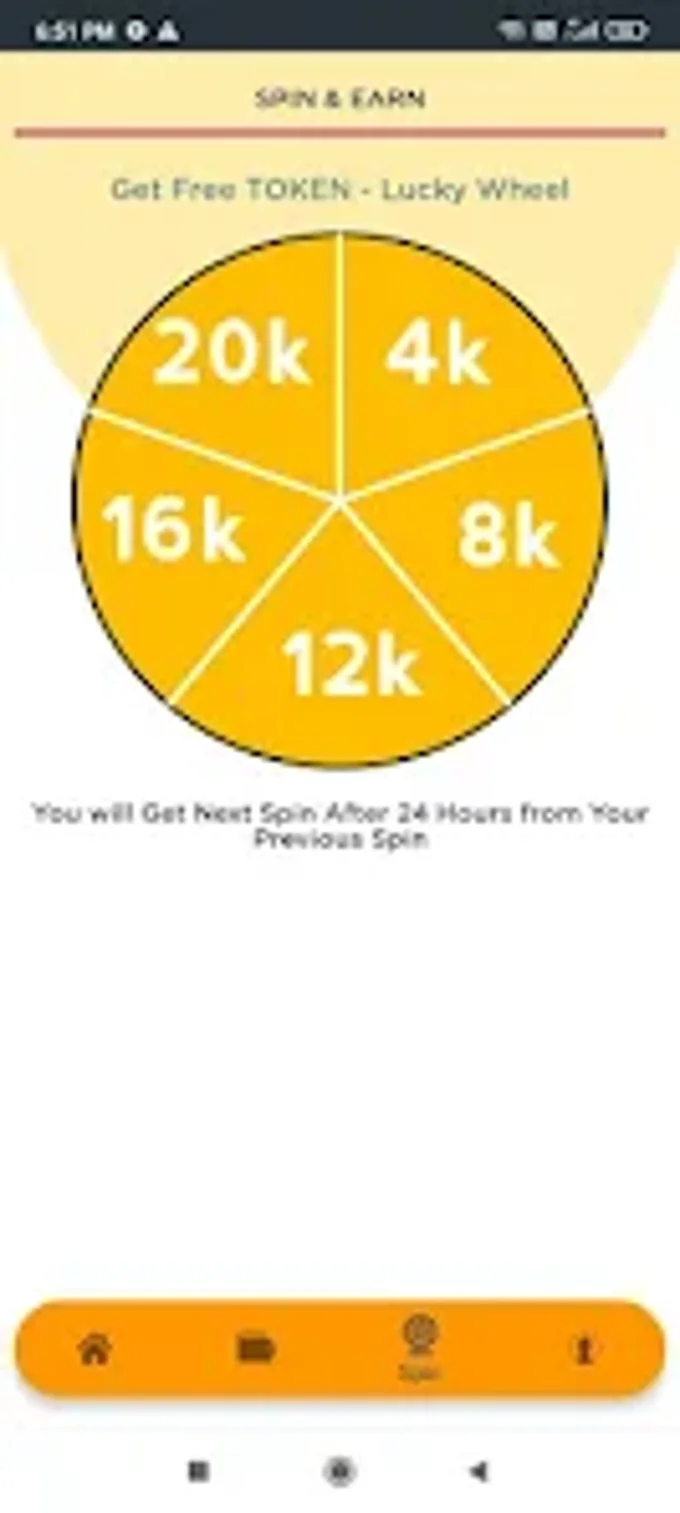Open the wallet tab
680x1513 pixels.
point(257,1350)
